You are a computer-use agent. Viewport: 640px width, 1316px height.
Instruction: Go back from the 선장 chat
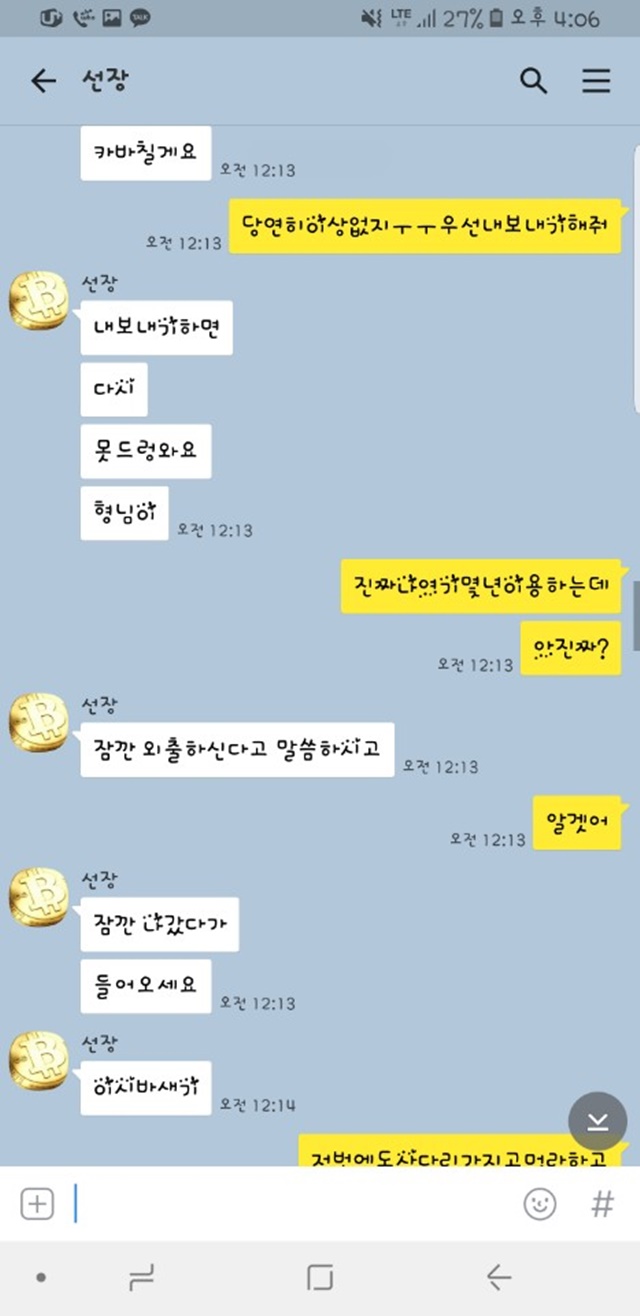coord(43,81)
